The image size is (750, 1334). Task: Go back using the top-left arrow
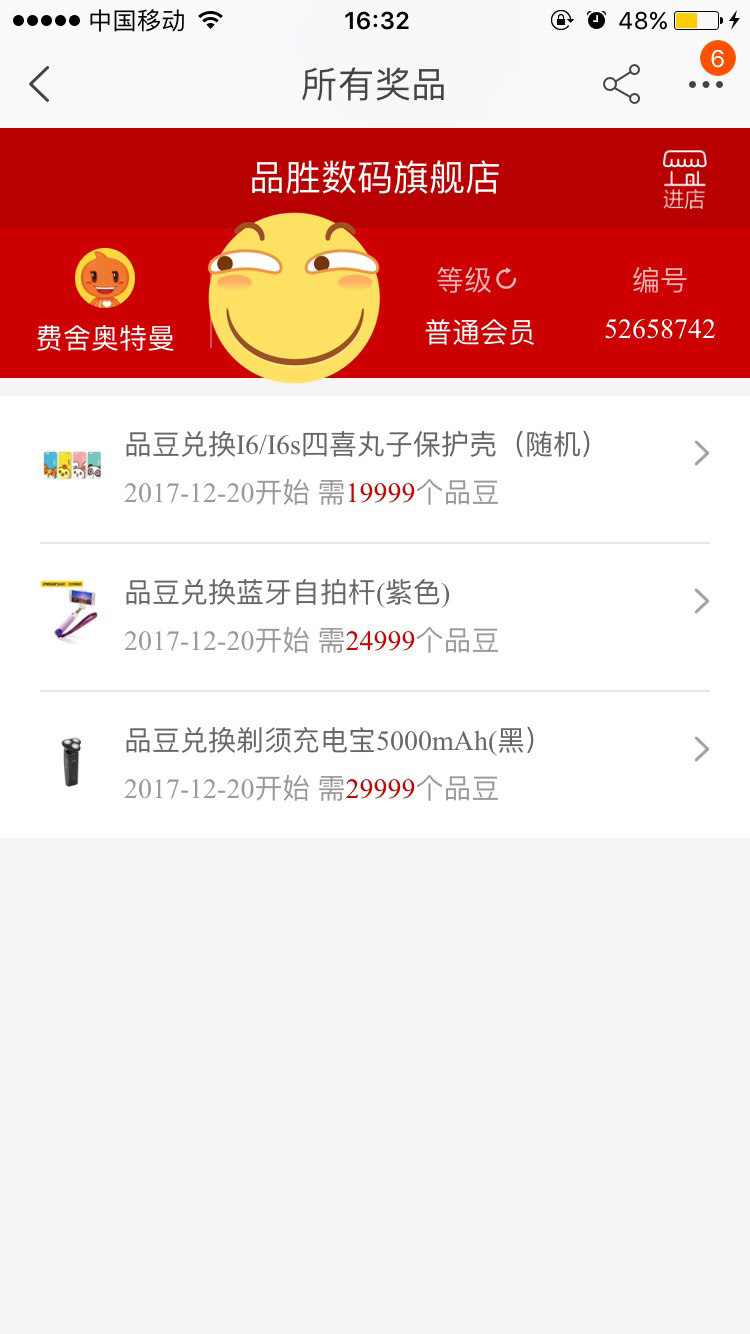coord(40,85)
